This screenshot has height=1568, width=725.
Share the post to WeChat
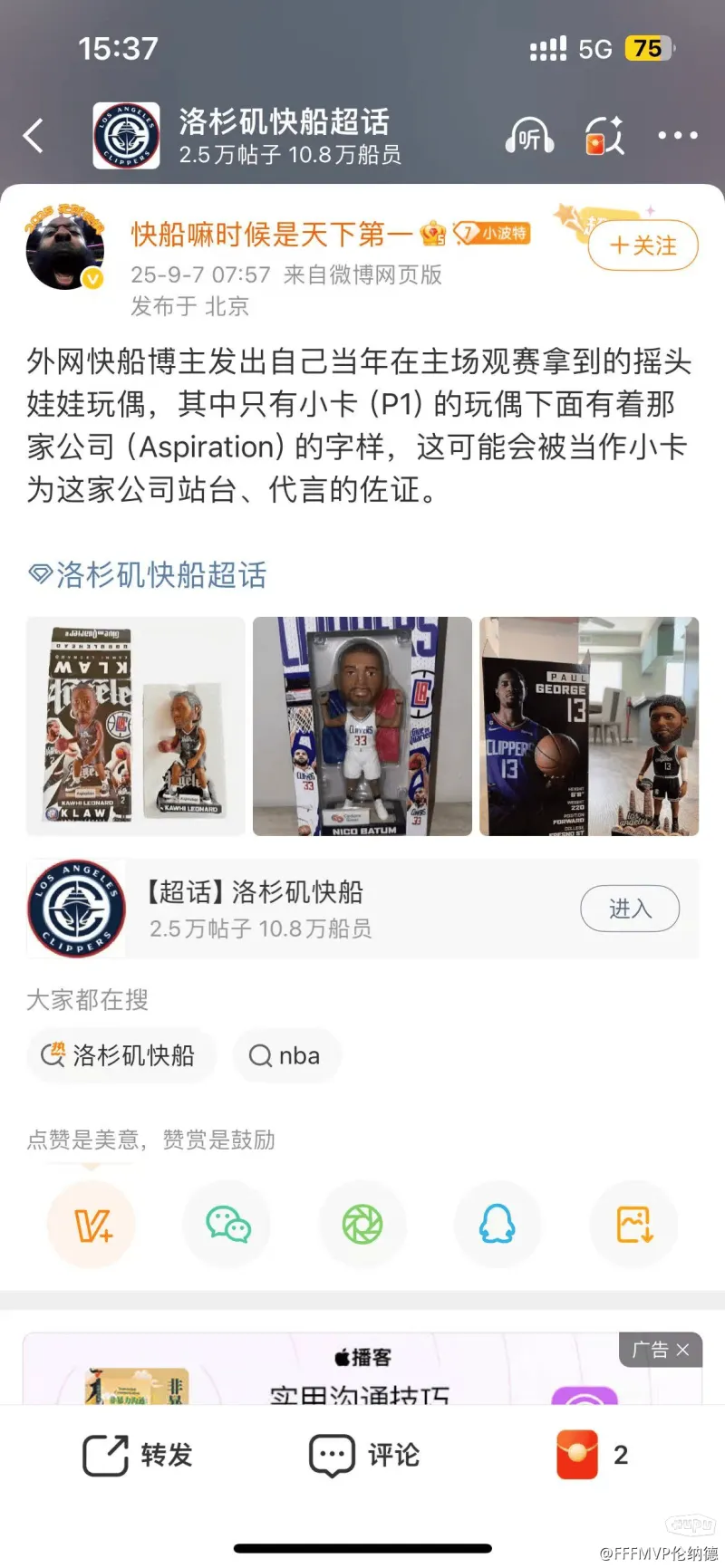click(227, 1226)
